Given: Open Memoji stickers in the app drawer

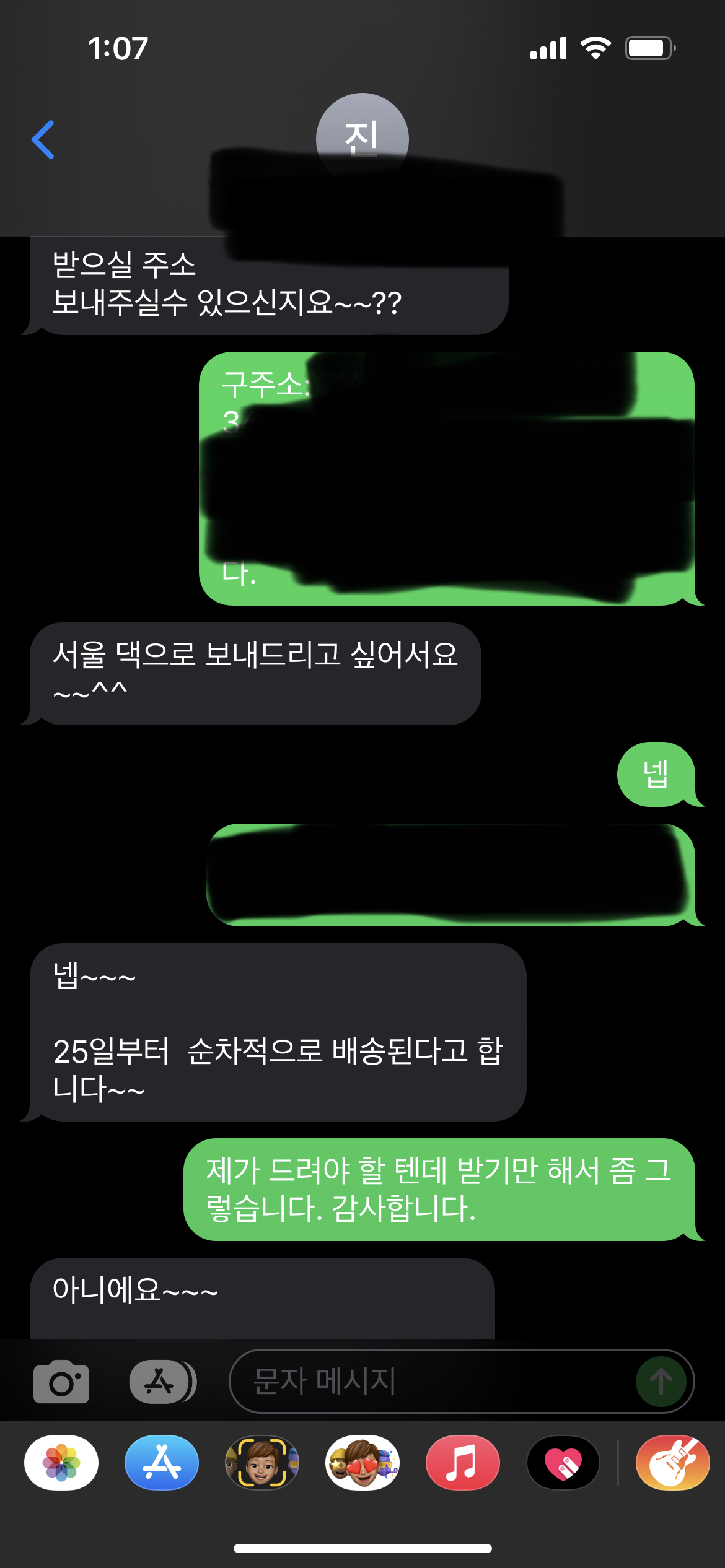Looking at the screenshot, I should 362,1463.
